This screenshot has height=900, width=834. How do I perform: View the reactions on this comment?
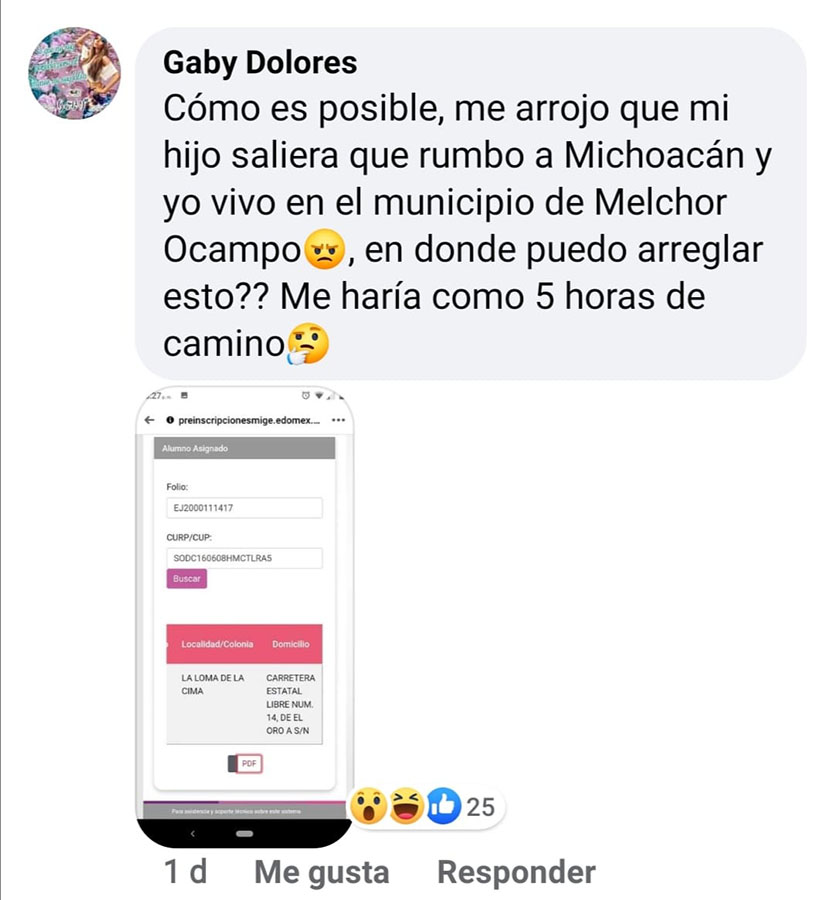426,807
